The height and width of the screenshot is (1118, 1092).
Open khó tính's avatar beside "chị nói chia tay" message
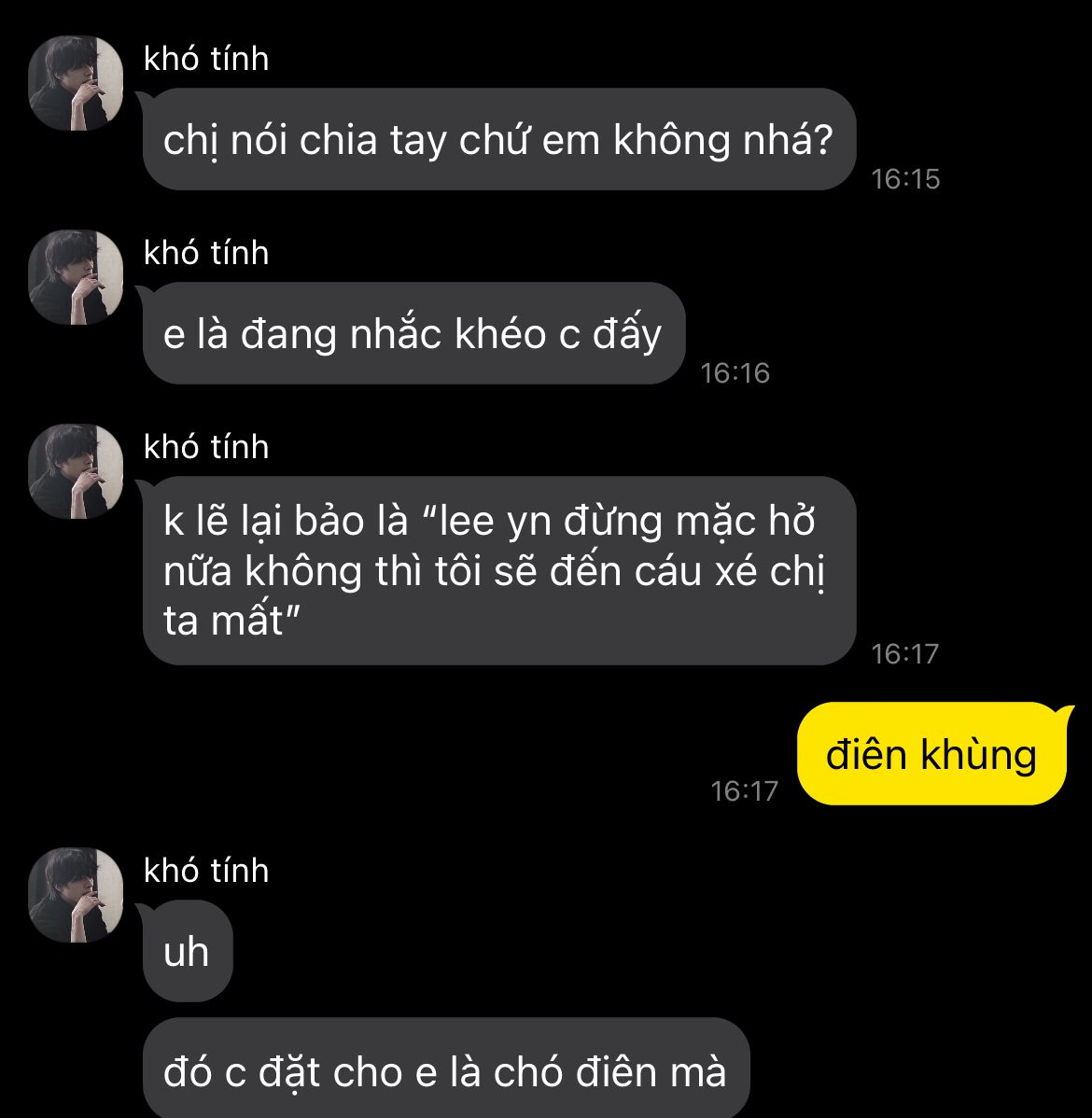[76, 83]
